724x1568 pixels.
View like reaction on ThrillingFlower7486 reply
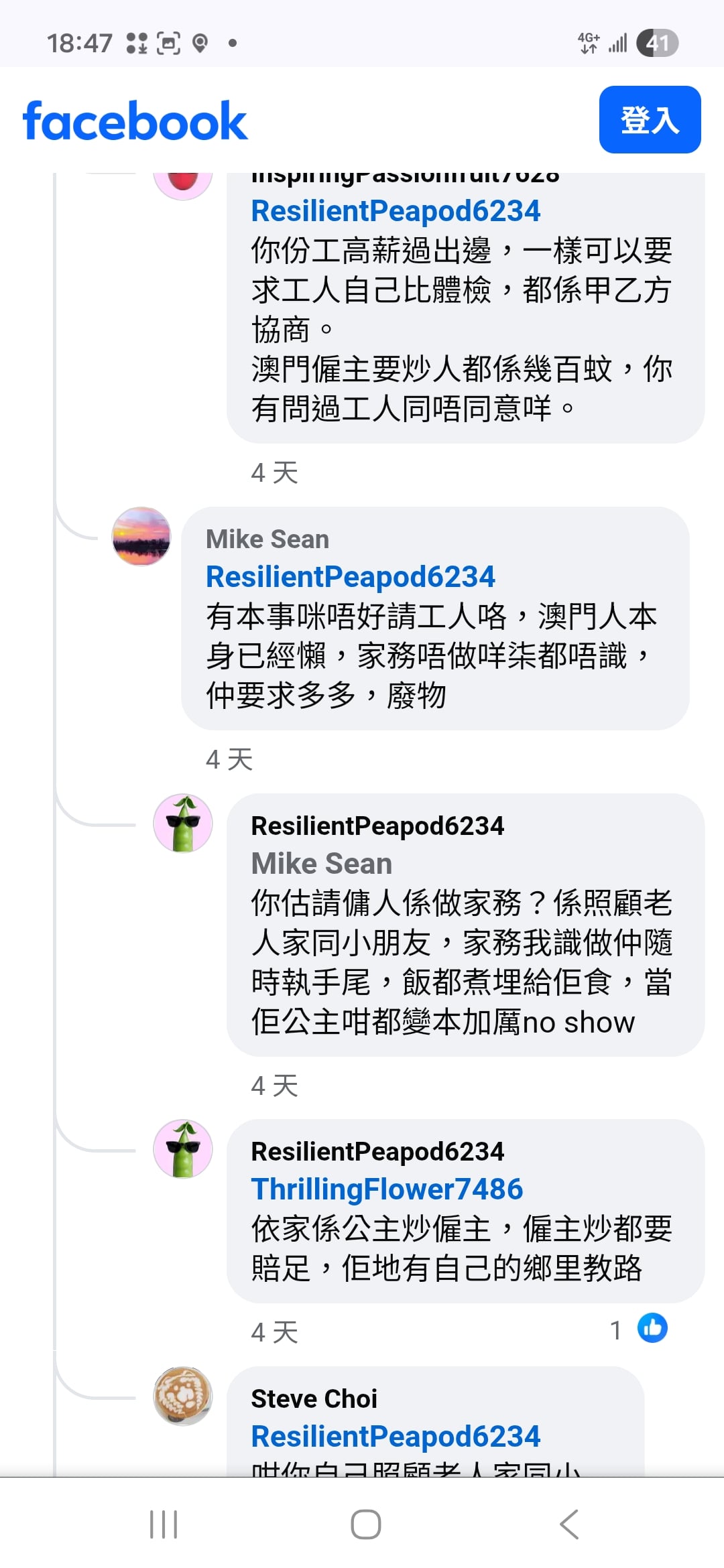[x=652, y=1328]
